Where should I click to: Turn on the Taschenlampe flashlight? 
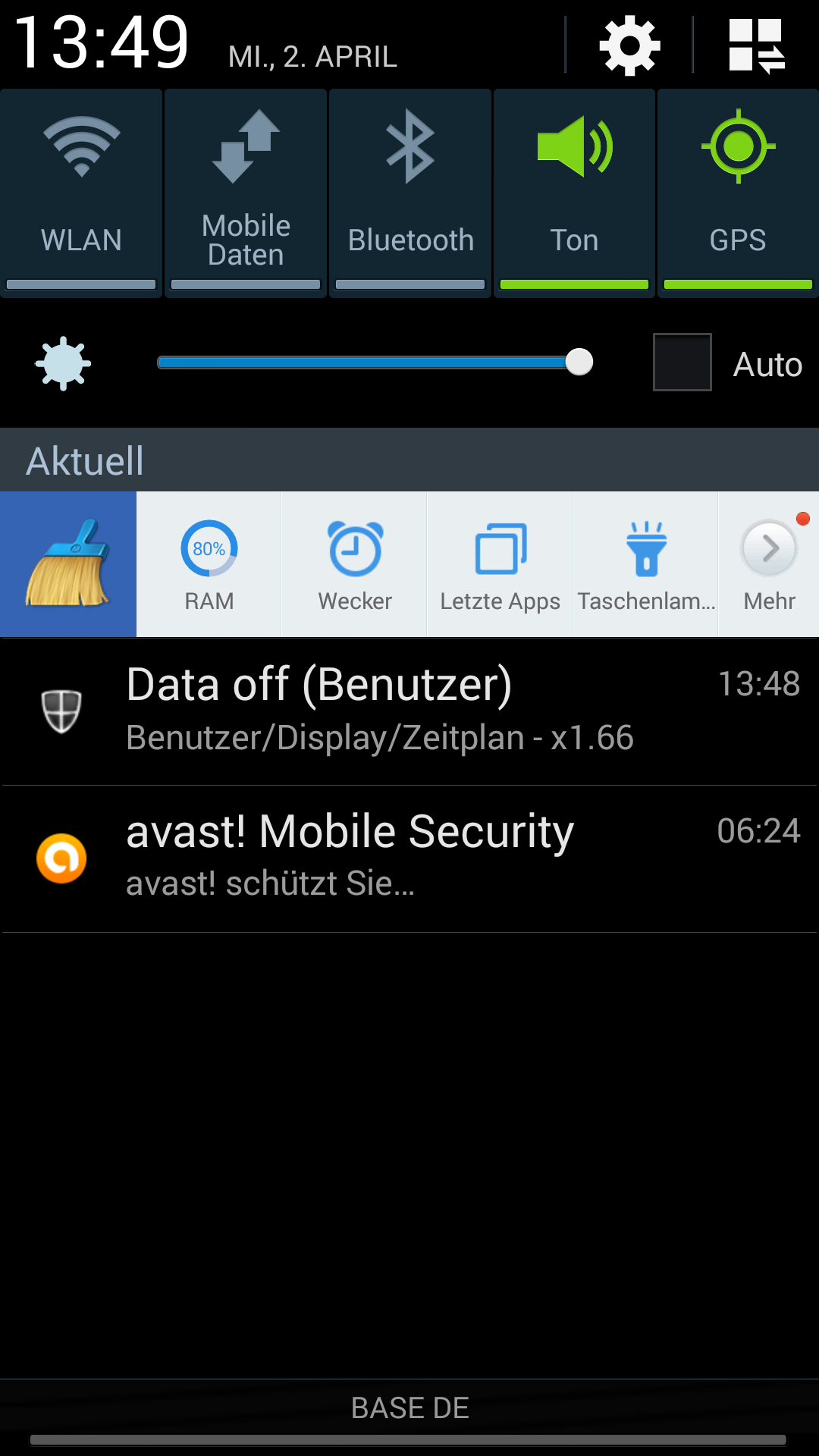click(646, 564)
